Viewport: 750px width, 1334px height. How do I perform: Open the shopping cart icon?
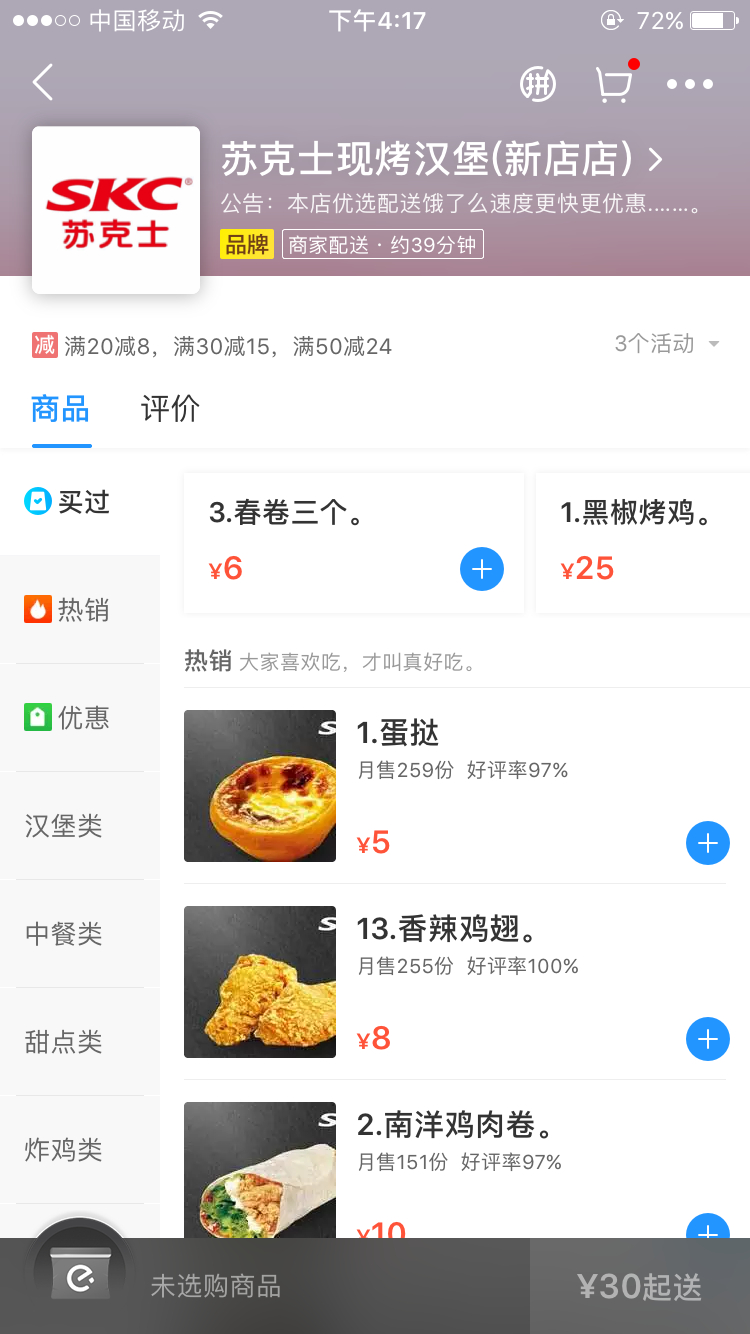614,84
